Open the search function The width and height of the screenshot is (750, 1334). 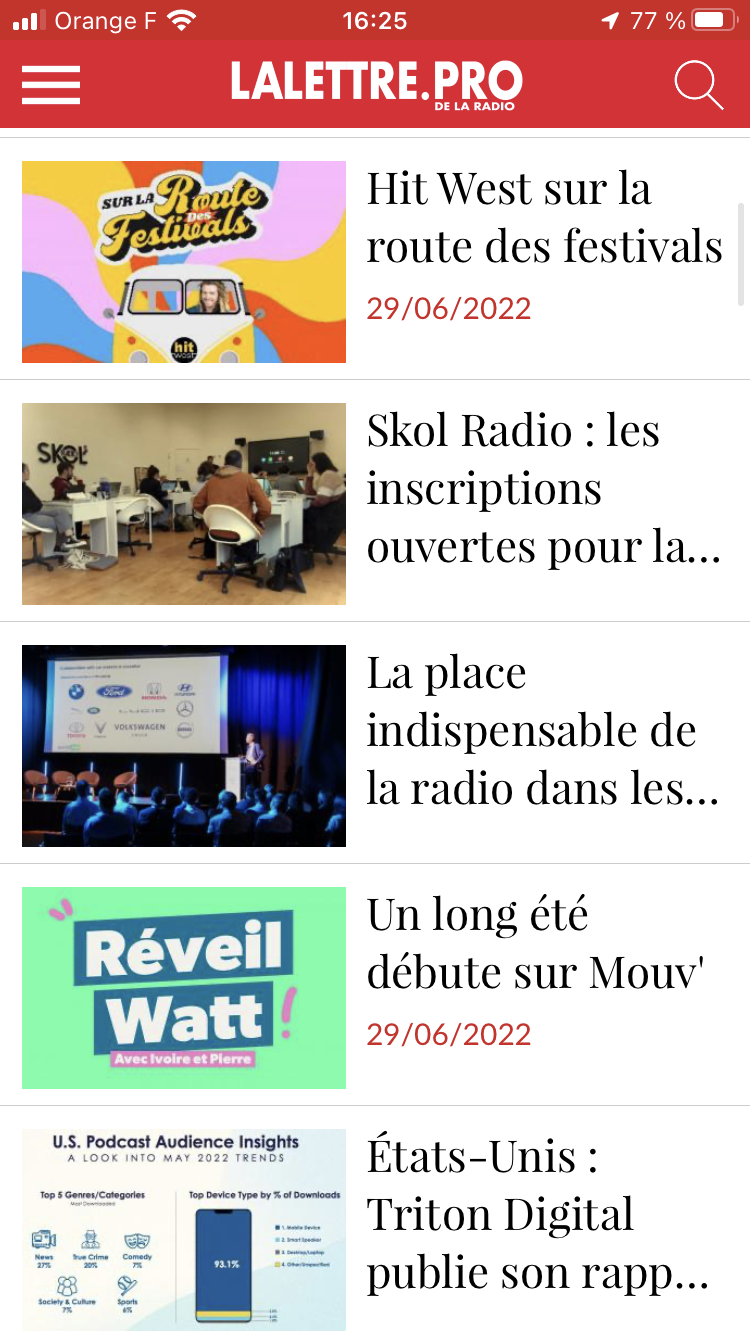tap(699, 85)
